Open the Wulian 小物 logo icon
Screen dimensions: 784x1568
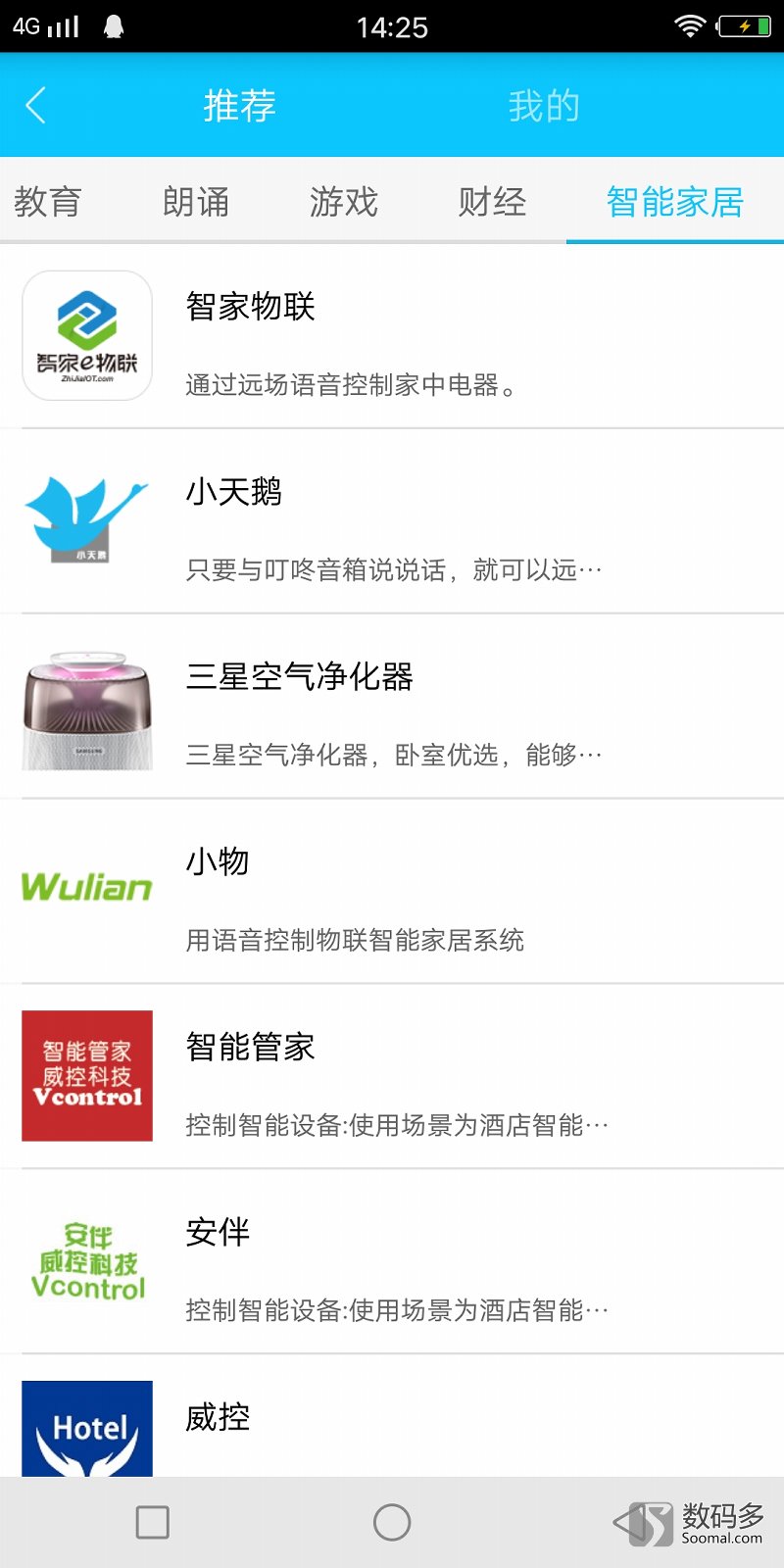pyautogui.click(x=87, y=887)
